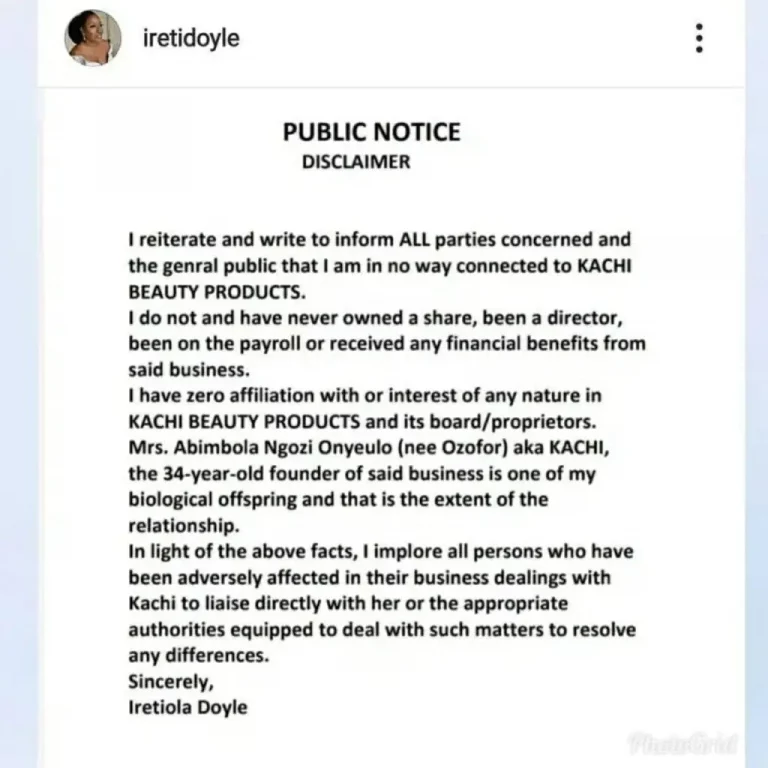The image size is (768, 768).
Task: Open iretidoyle's profile picture
Action: 93,40
